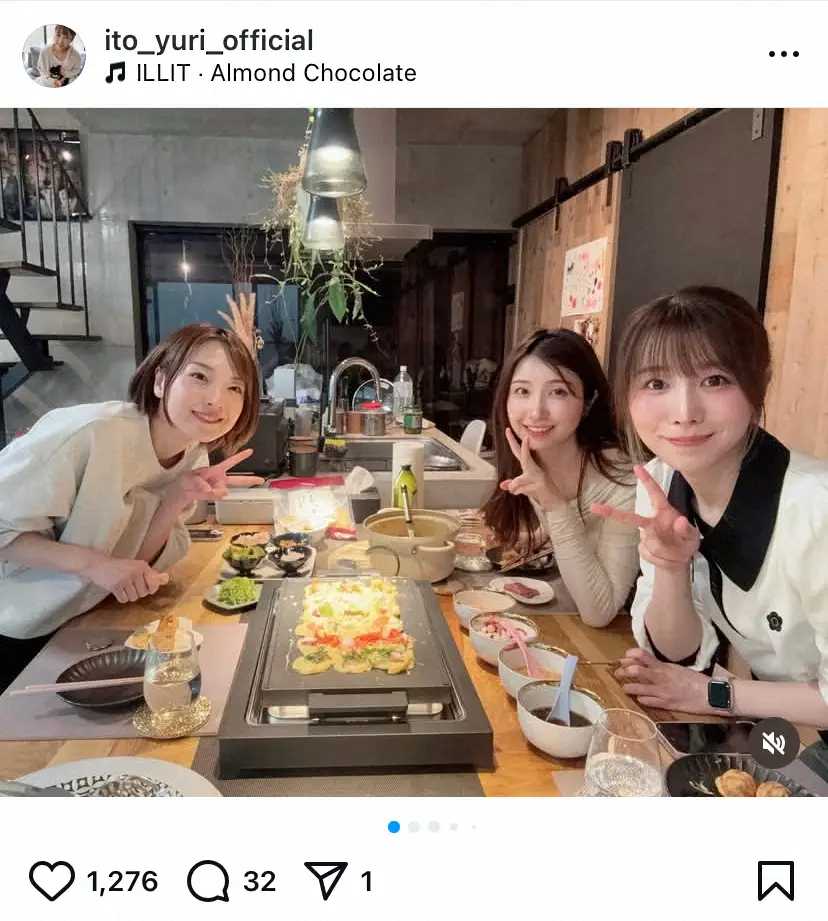Viewport: 828px width, 921px height.
Task: Open ito_yuri_official's profile picture
Action: click(54, 56)
